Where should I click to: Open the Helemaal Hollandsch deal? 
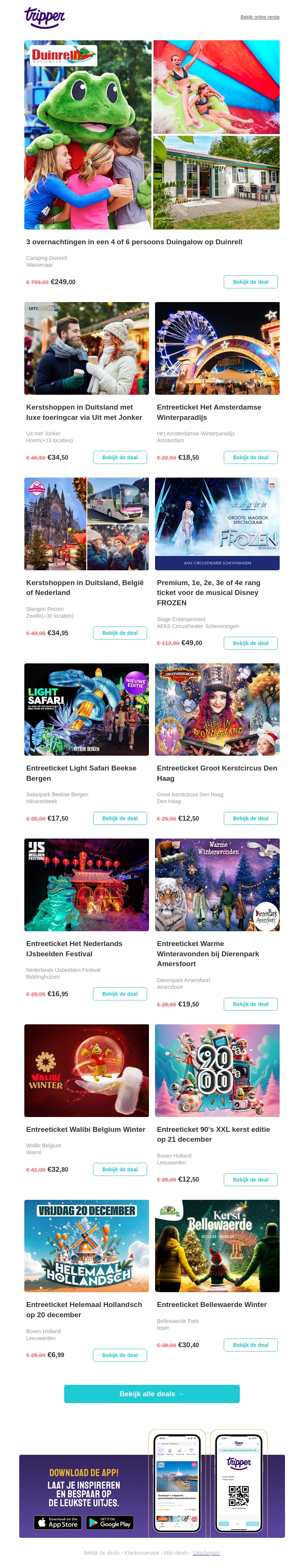[119, 1355]
